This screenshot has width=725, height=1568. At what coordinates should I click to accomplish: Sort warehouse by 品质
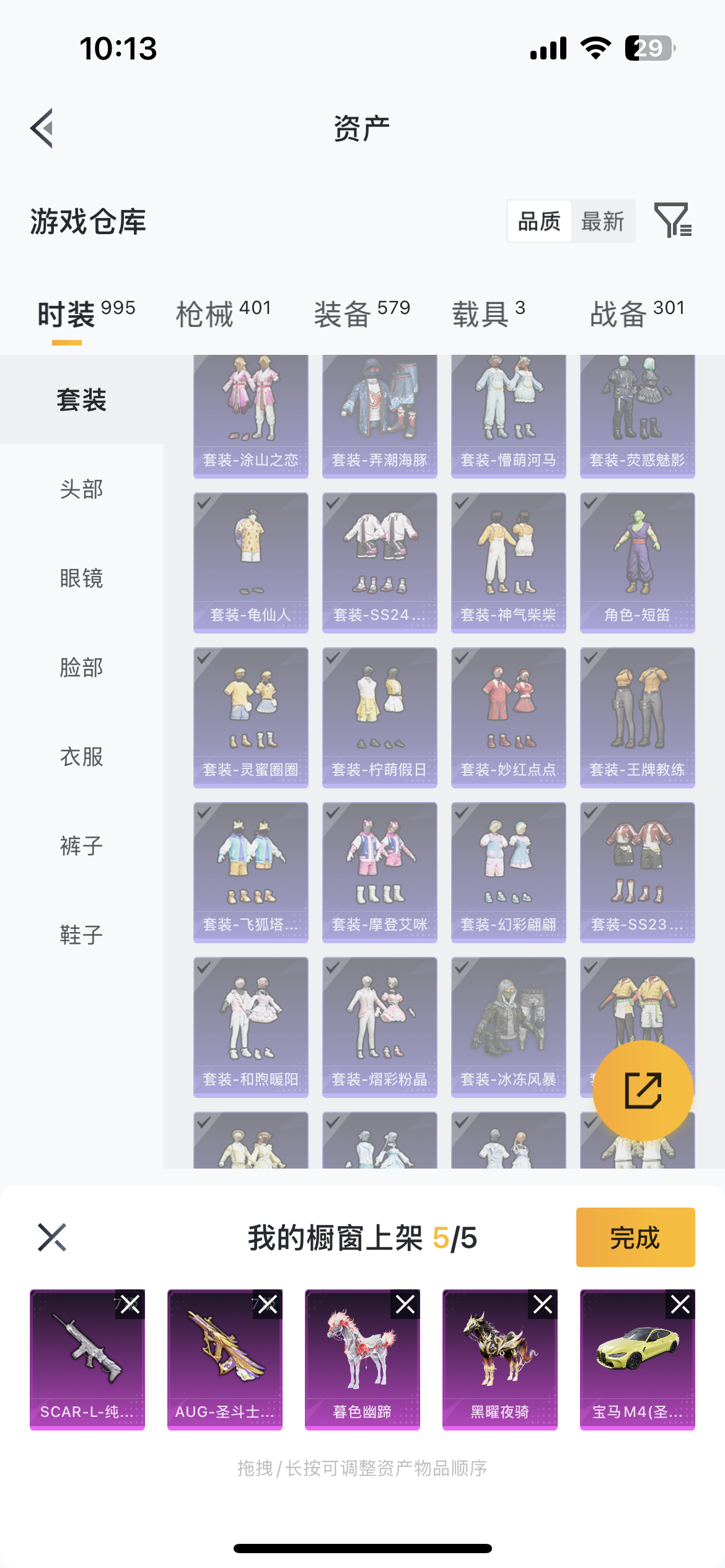[x=539, y=221]
